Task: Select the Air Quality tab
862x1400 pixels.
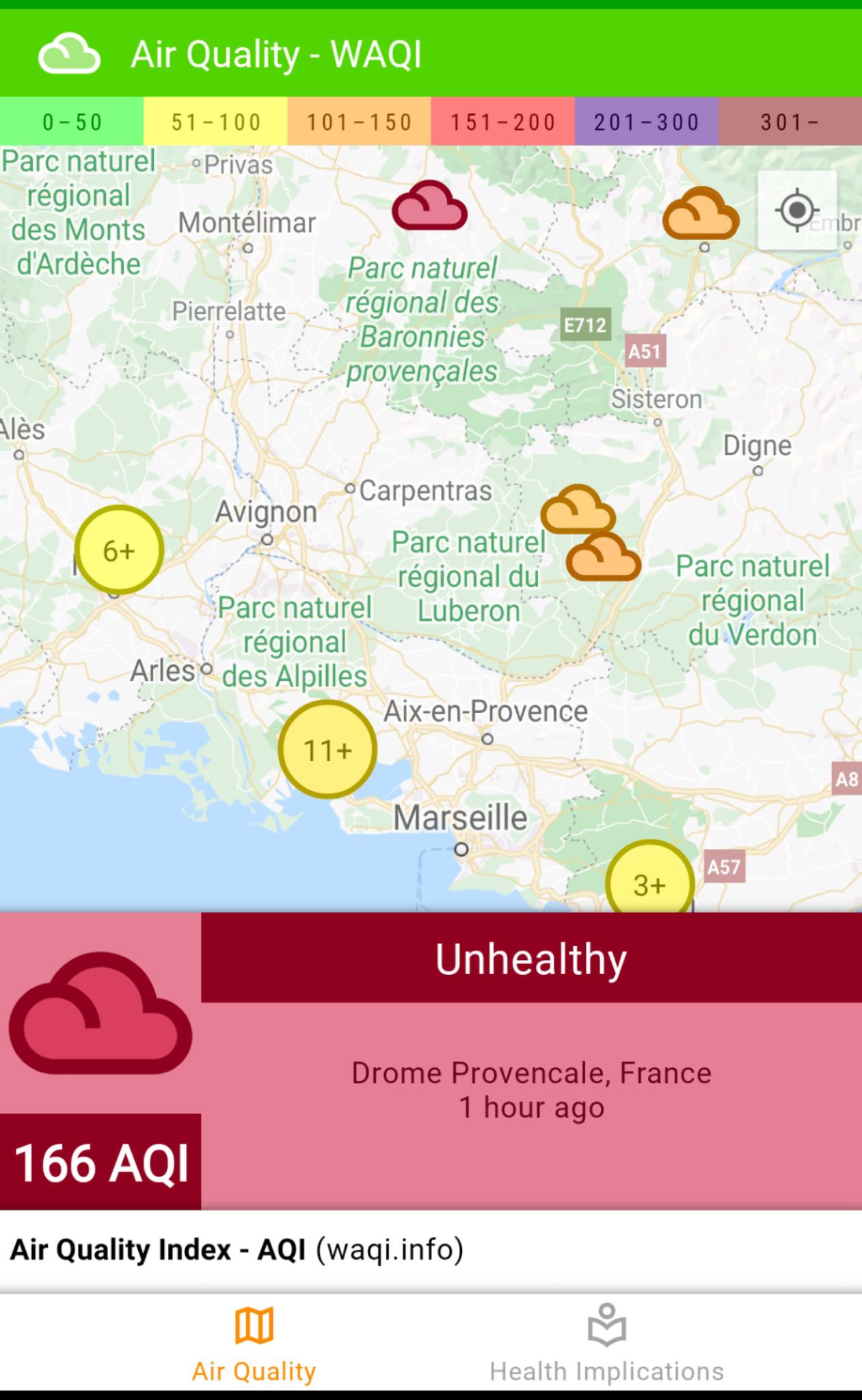Action: point(254,1343)
